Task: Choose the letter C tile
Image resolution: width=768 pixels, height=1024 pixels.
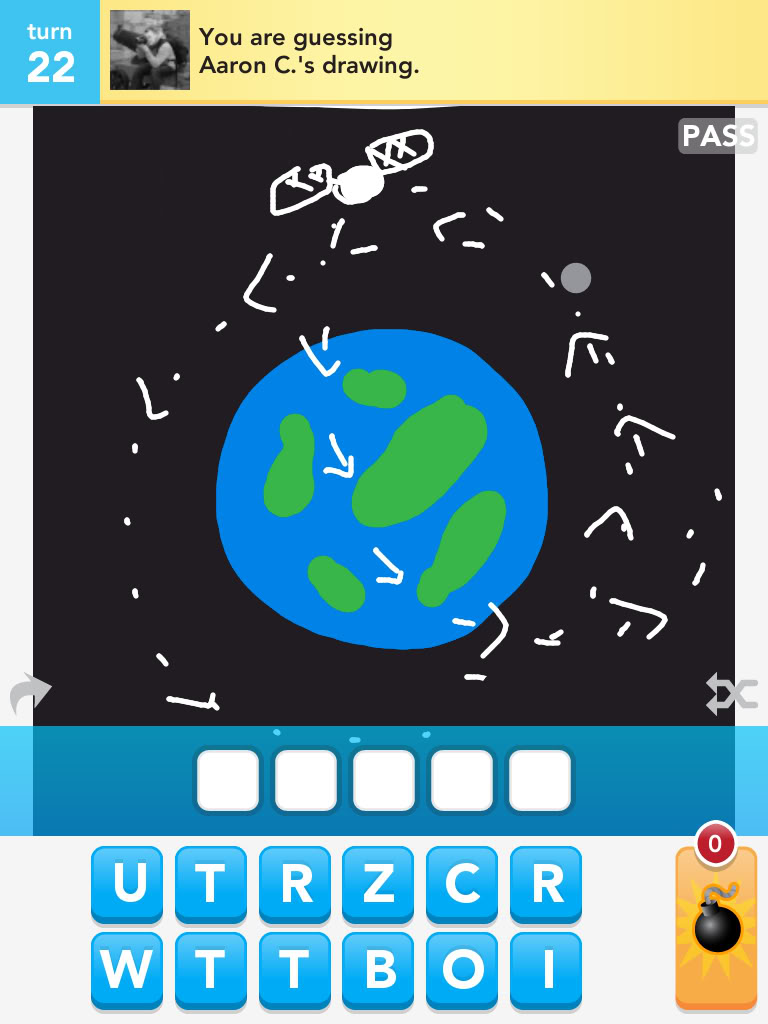Action: coord(463,884)
